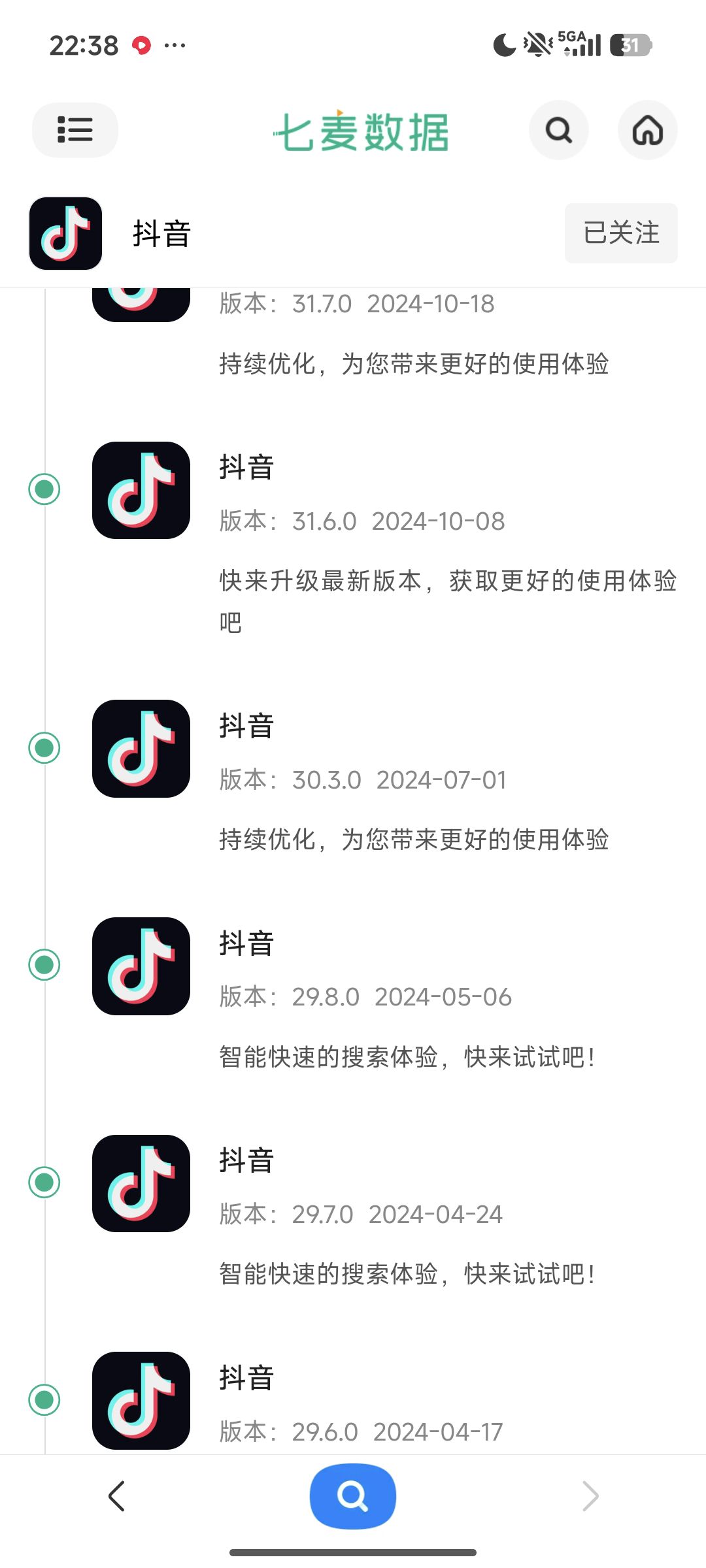Image resolution: width=706 pixels, height=1568 pixels.
Task: Open version 29.7.0 entry dated 2024-04-24
Action: click(x=384, y=1213)
